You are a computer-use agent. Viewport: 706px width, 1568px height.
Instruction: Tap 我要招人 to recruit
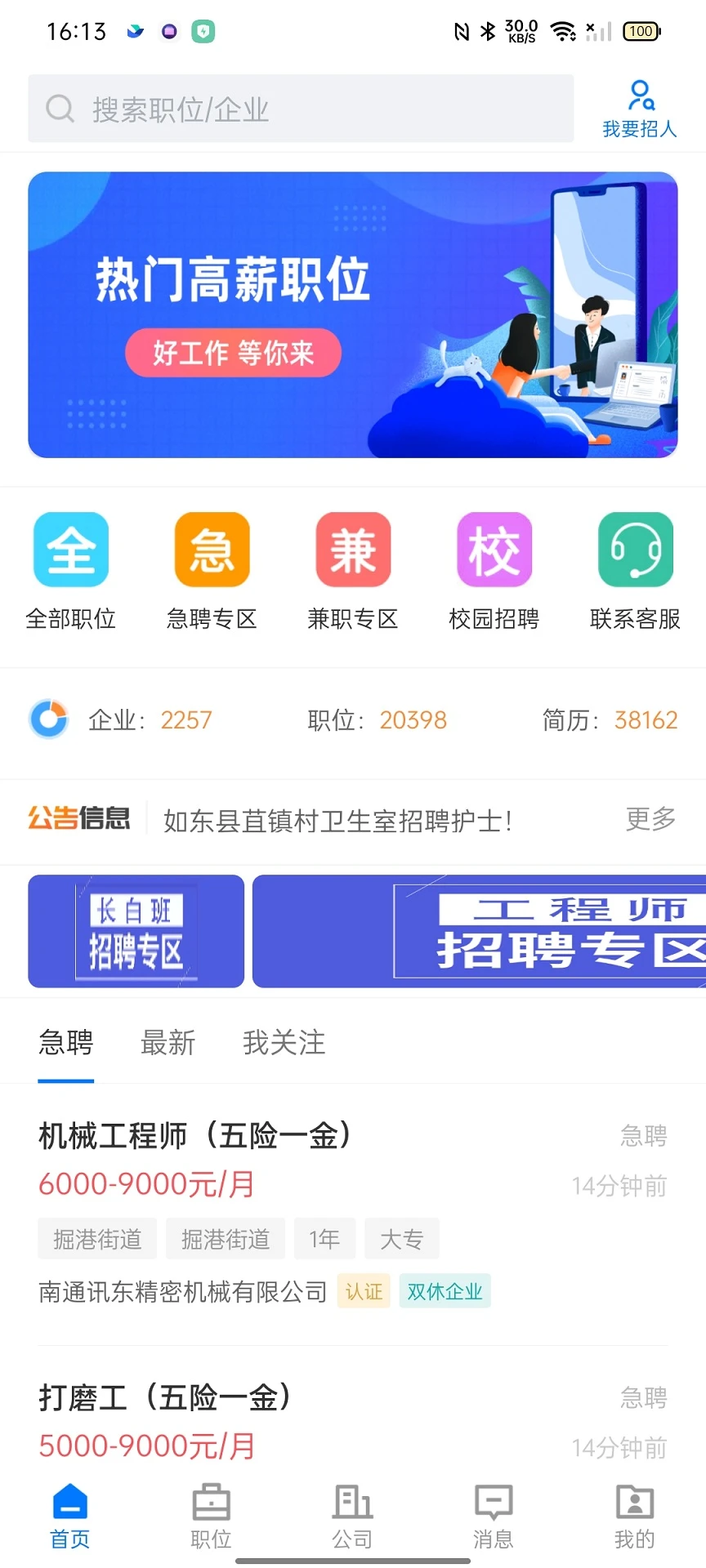(640, 109)
